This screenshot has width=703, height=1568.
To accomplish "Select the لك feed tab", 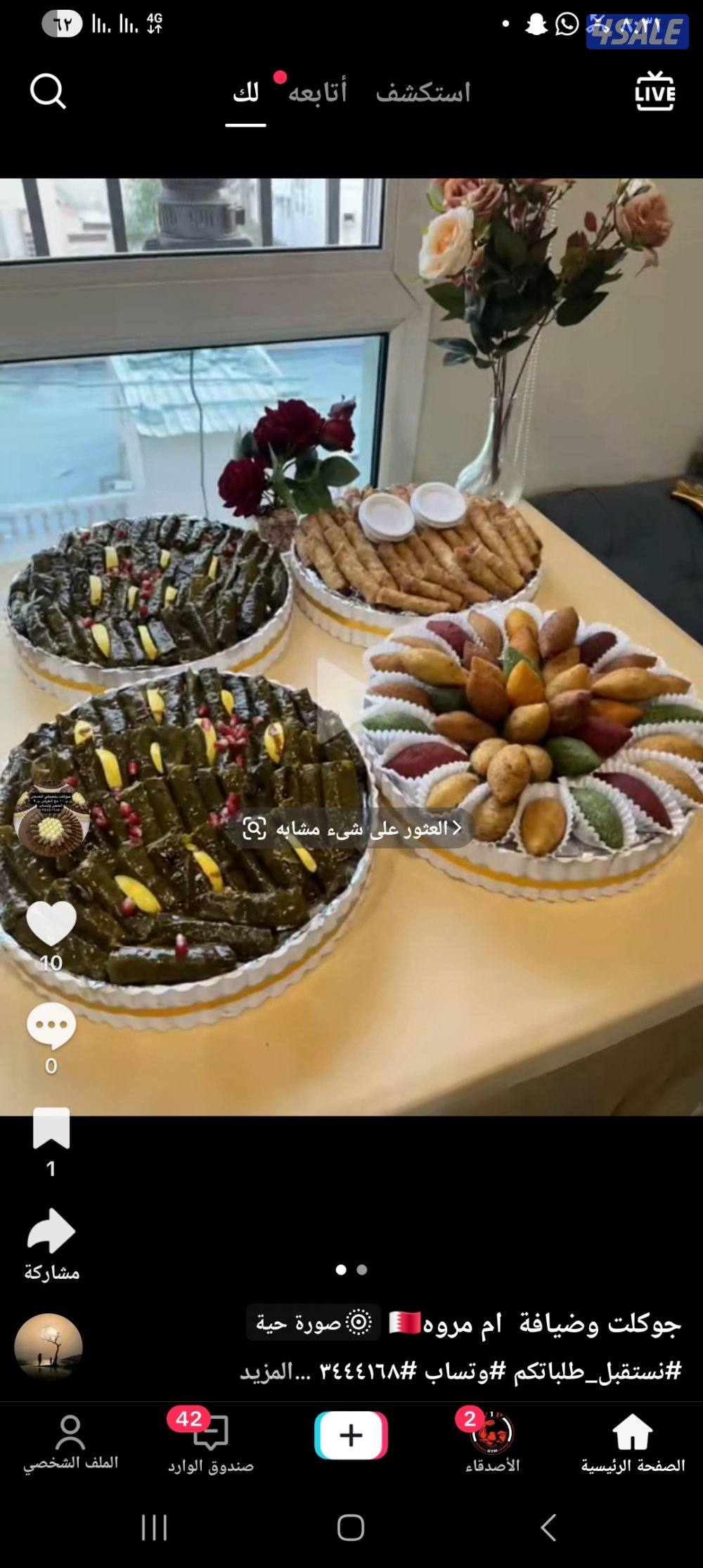I will [x=245, y=93].
